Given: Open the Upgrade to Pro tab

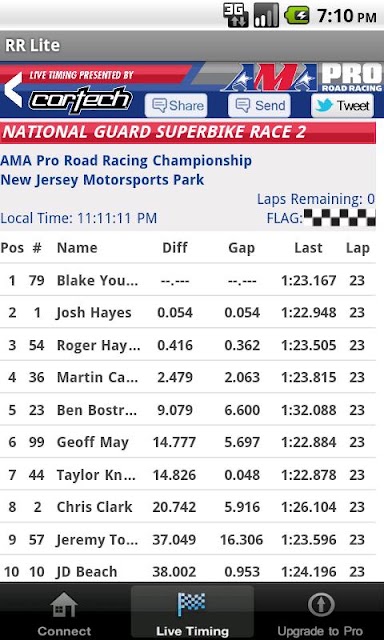Looking at the screenshot, I should [x=320, y=612].
